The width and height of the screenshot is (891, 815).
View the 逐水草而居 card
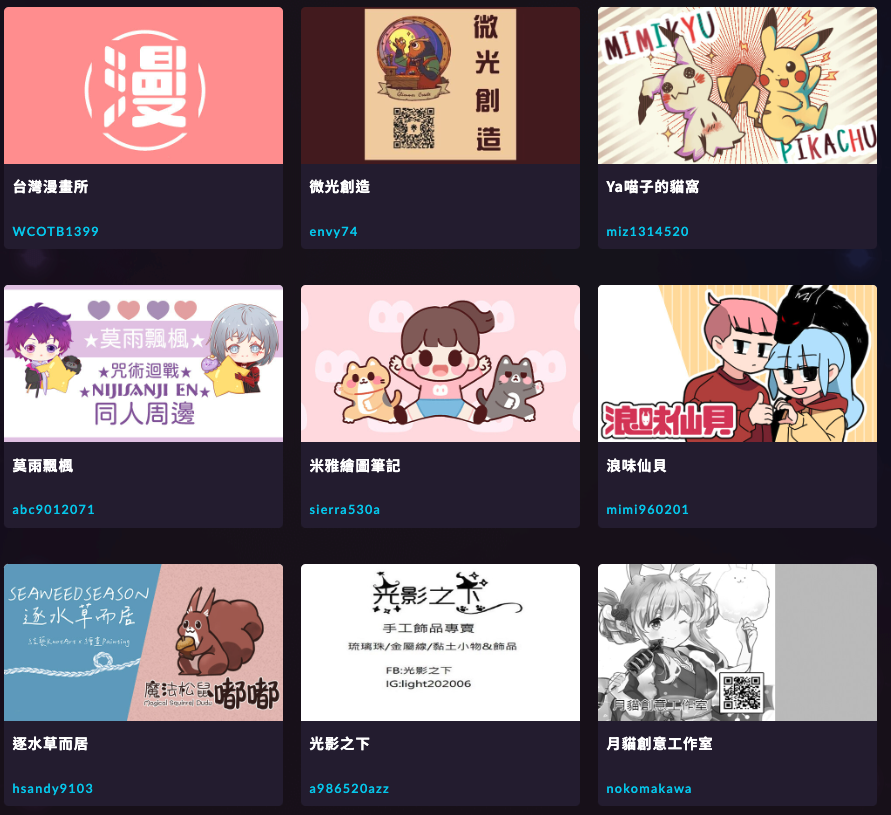pyautogui.click(x=143, y=643)
